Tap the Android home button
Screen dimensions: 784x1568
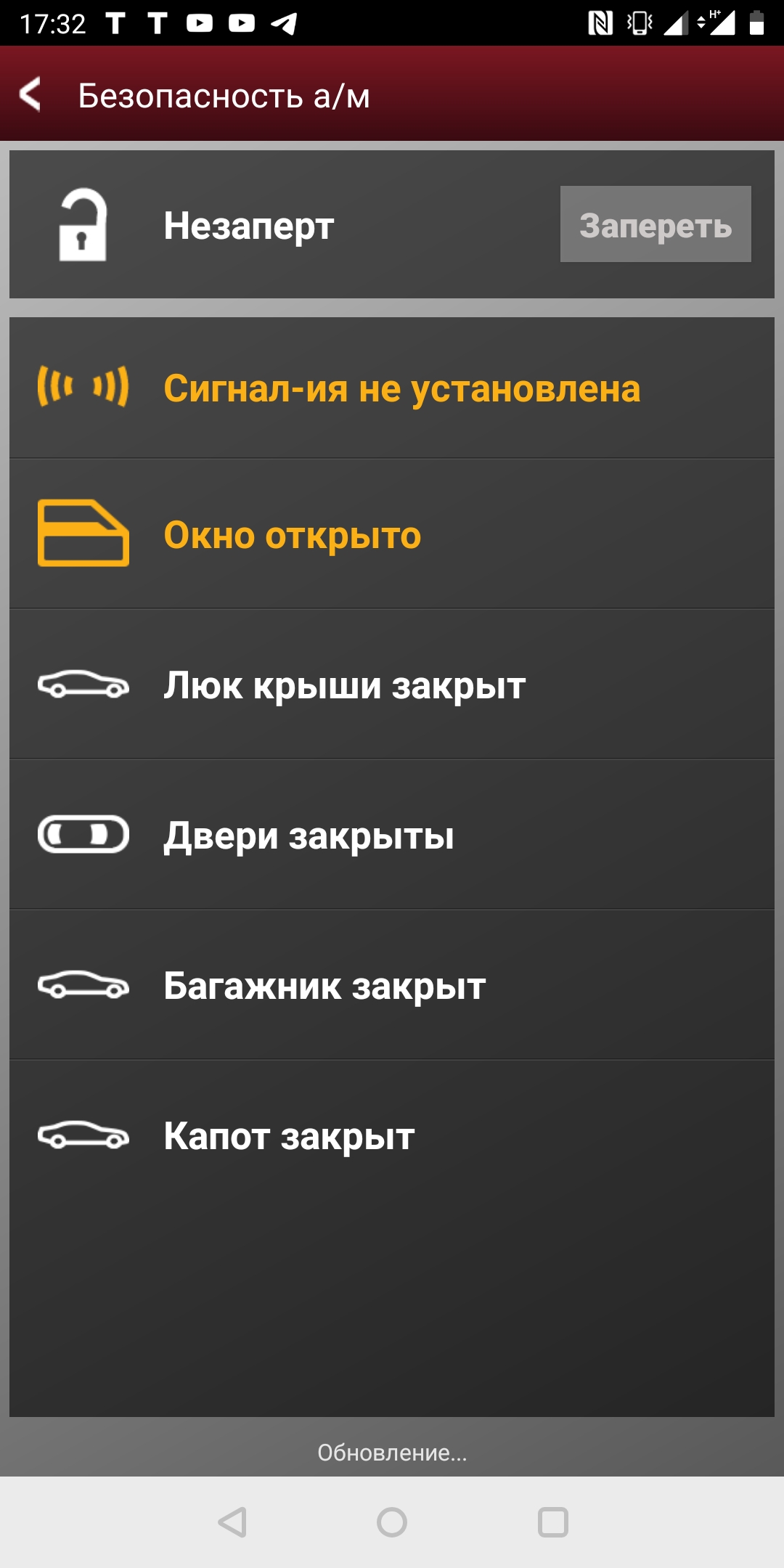[392, 1522]
